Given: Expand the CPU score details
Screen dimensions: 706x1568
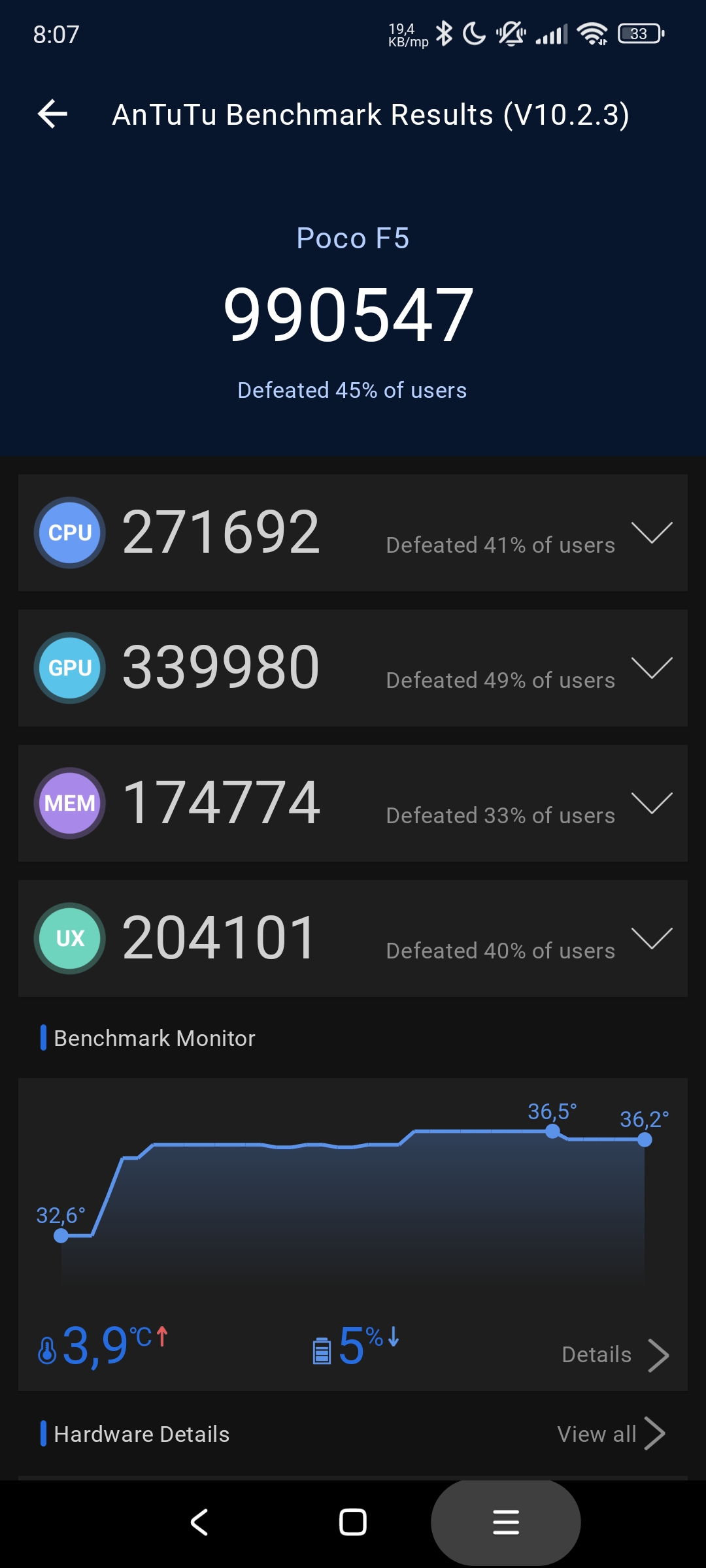Looking at the screenshot, I should pos(651,533).
